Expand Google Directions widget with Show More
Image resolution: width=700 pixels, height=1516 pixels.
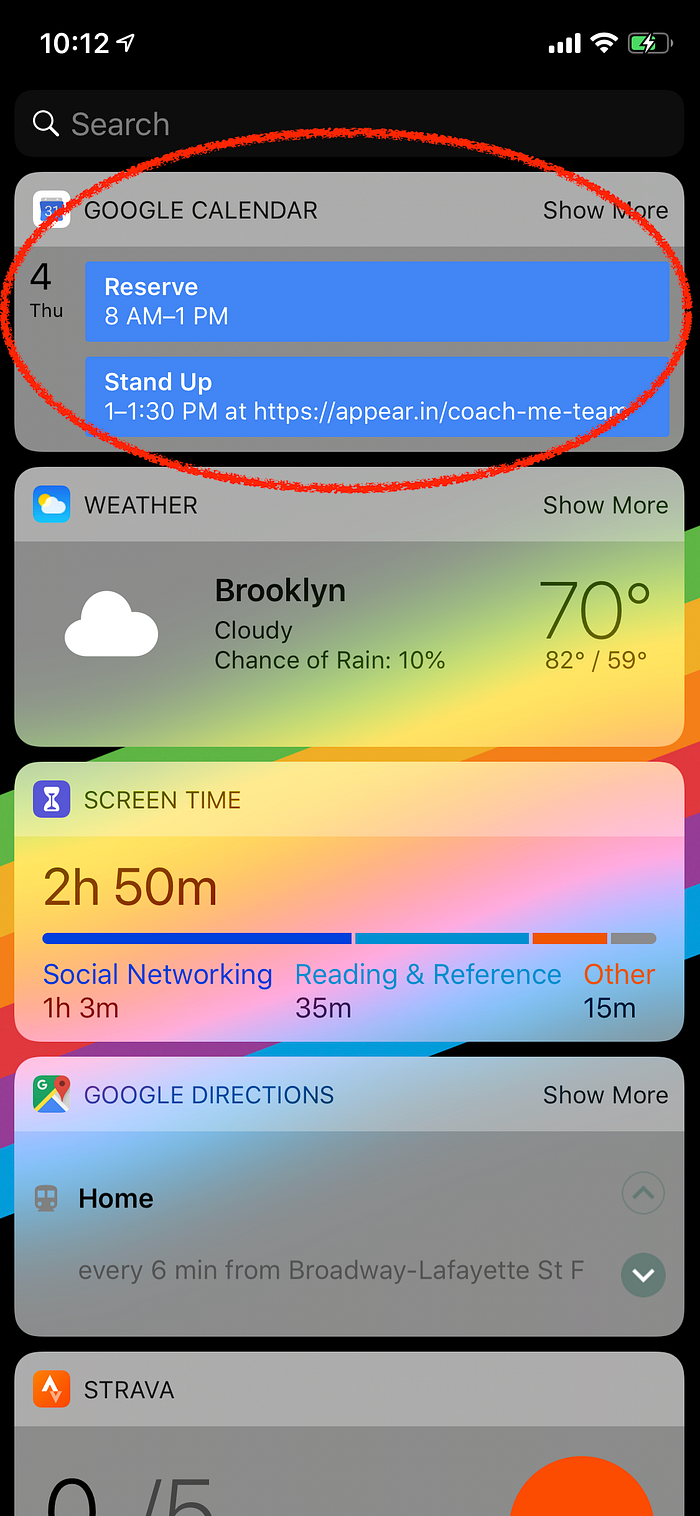coord(605,1096)
